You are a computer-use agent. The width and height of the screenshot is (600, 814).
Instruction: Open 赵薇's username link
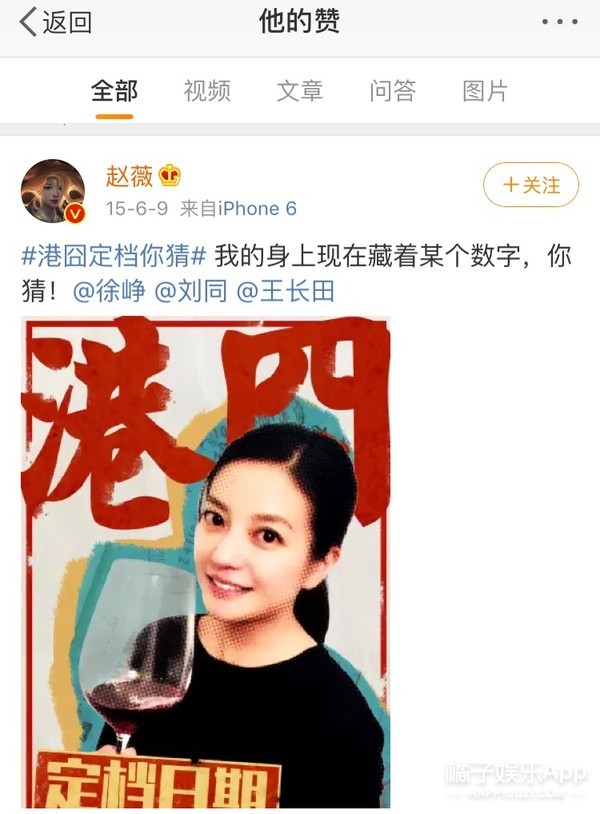(x=129, y=177)
